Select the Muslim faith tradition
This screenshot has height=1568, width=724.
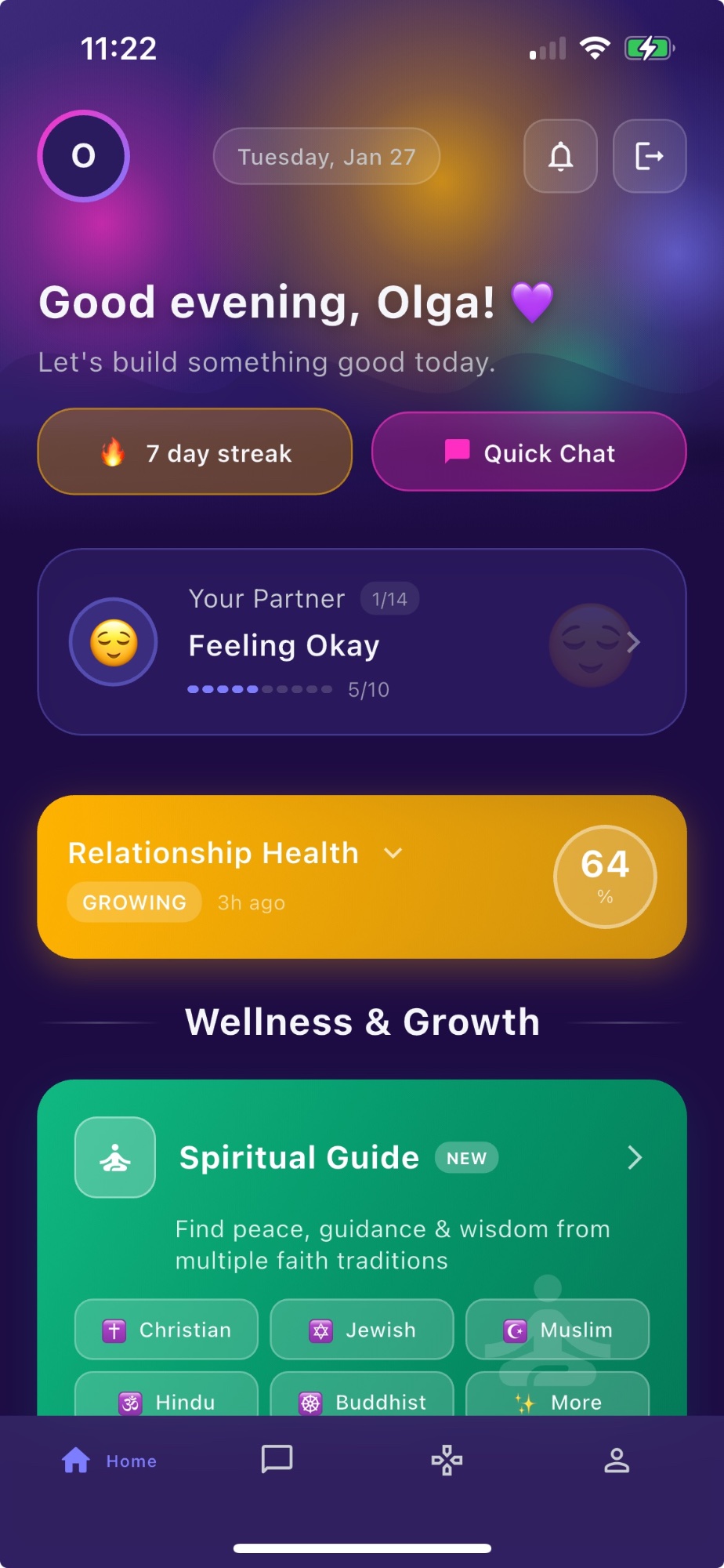[x=557, y=1330]
